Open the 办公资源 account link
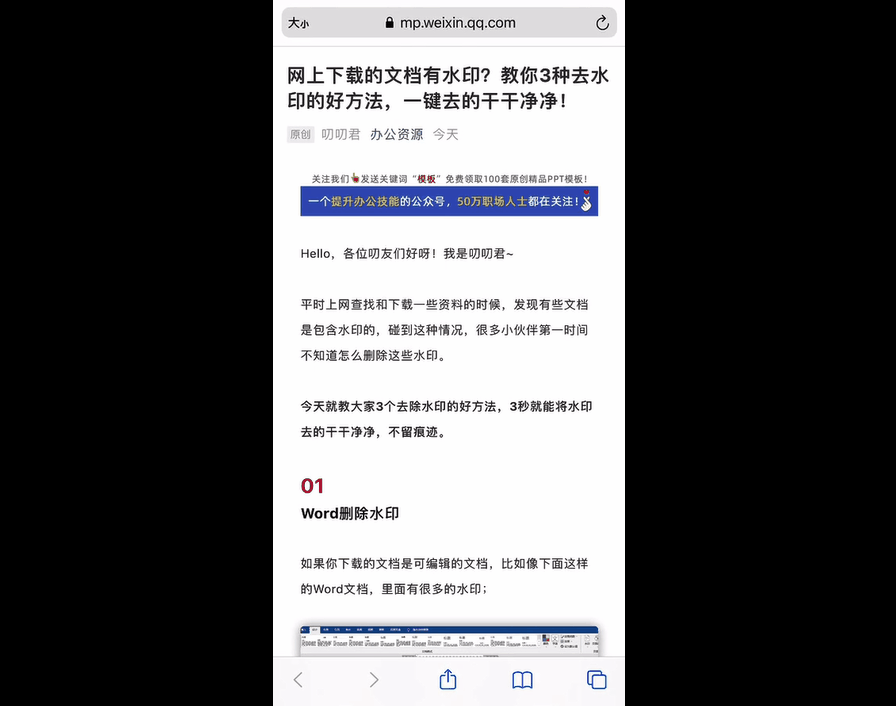 (x=396, y=134)
